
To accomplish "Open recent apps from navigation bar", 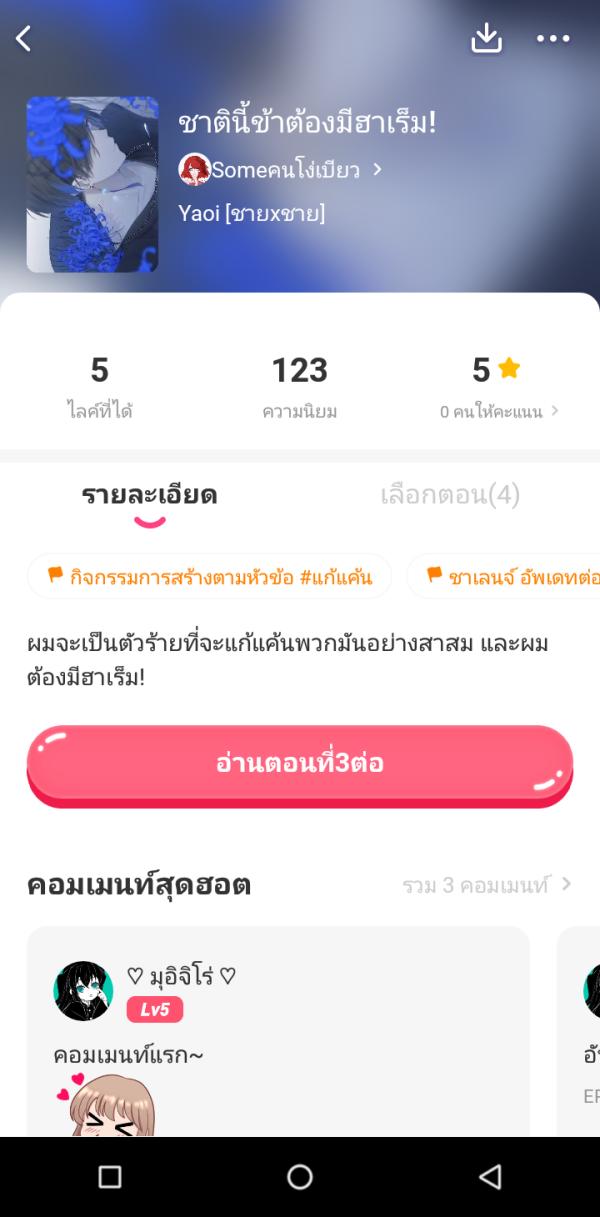I will point(110,1177).
